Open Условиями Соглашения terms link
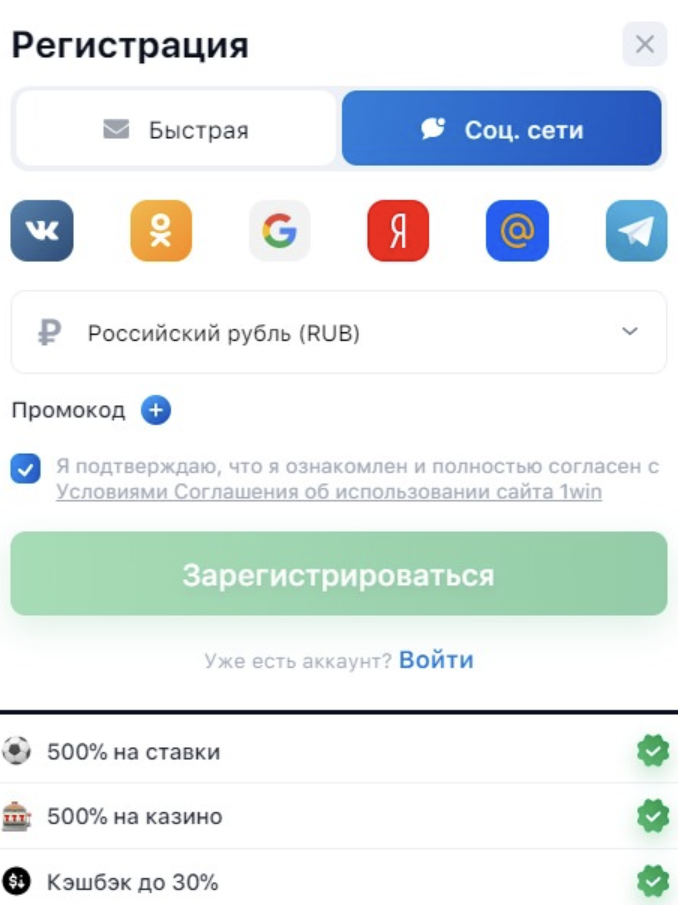This screenshot has width=678, height=914. coord(329,492)
